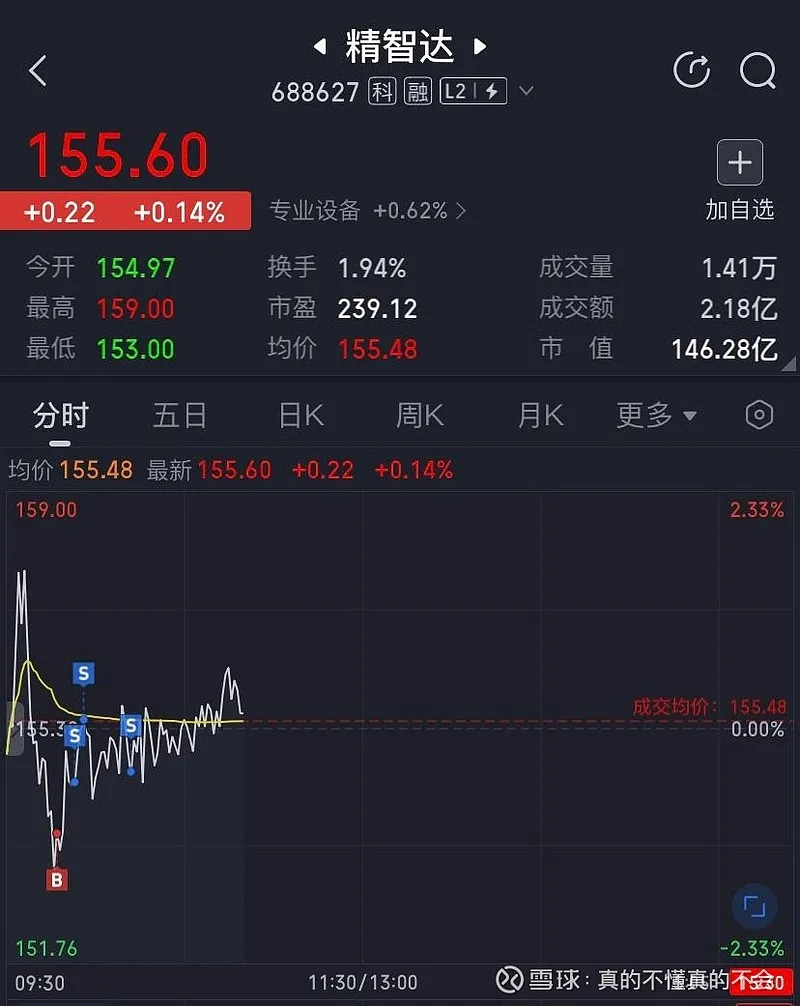Add 精智达 to watchlist (加自选)
This screenshot has height=1006, width=800.
[740, 180]
